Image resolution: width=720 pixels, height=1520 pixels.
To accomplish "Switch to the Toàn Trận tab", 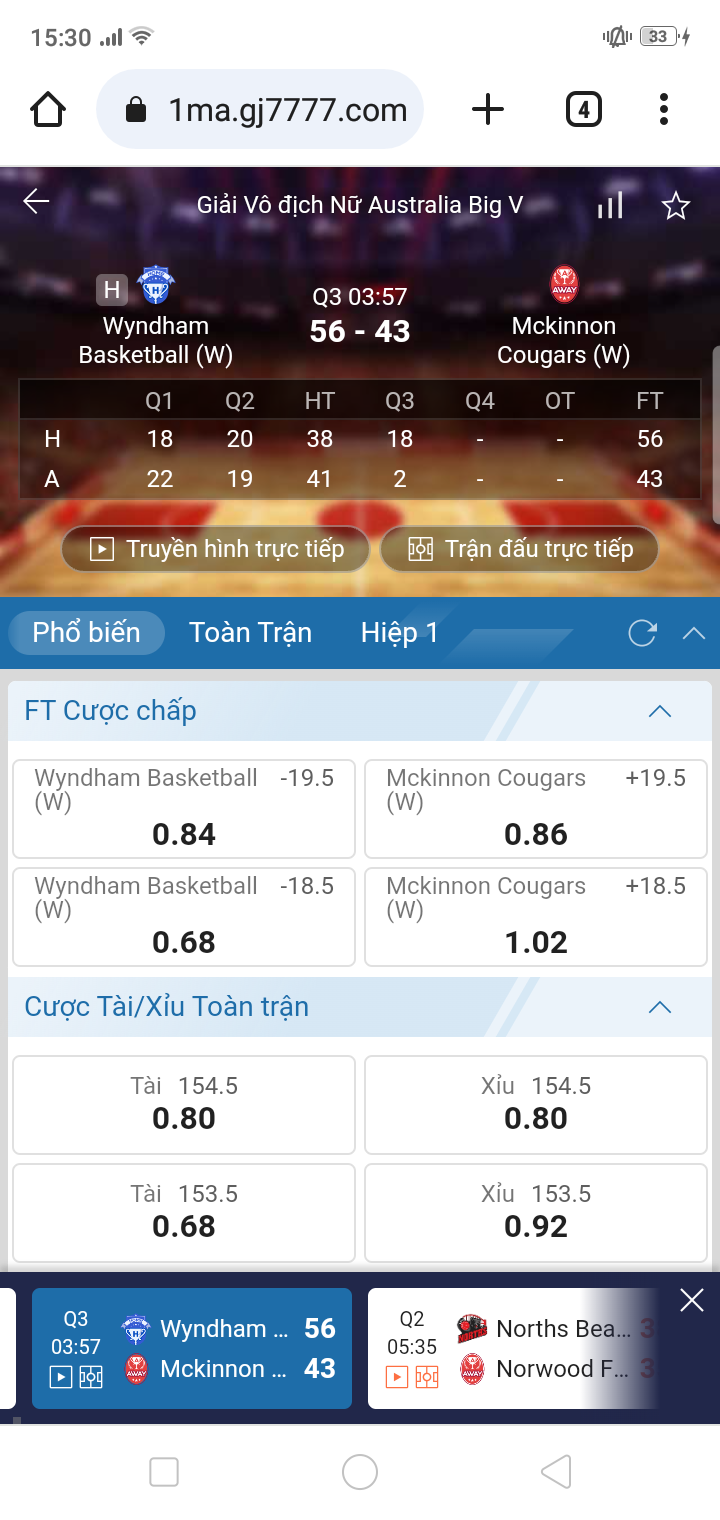I will coord(250,633).
